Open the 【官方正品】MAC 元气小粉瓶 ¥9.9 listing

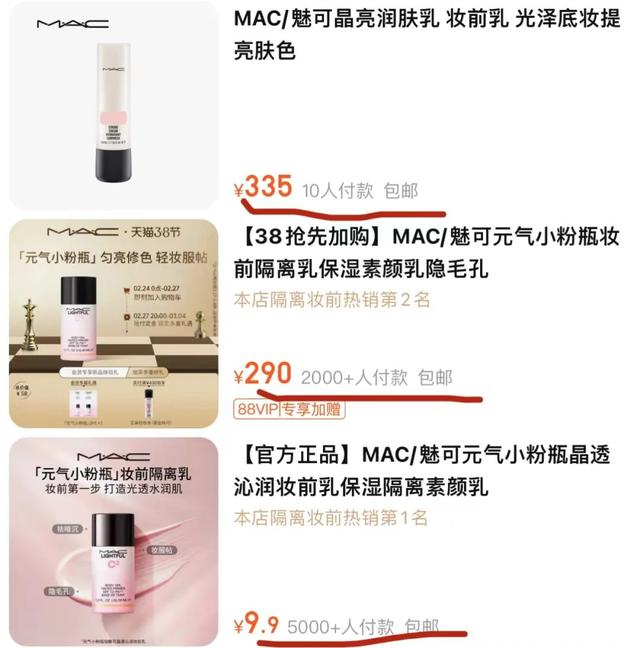430,474
